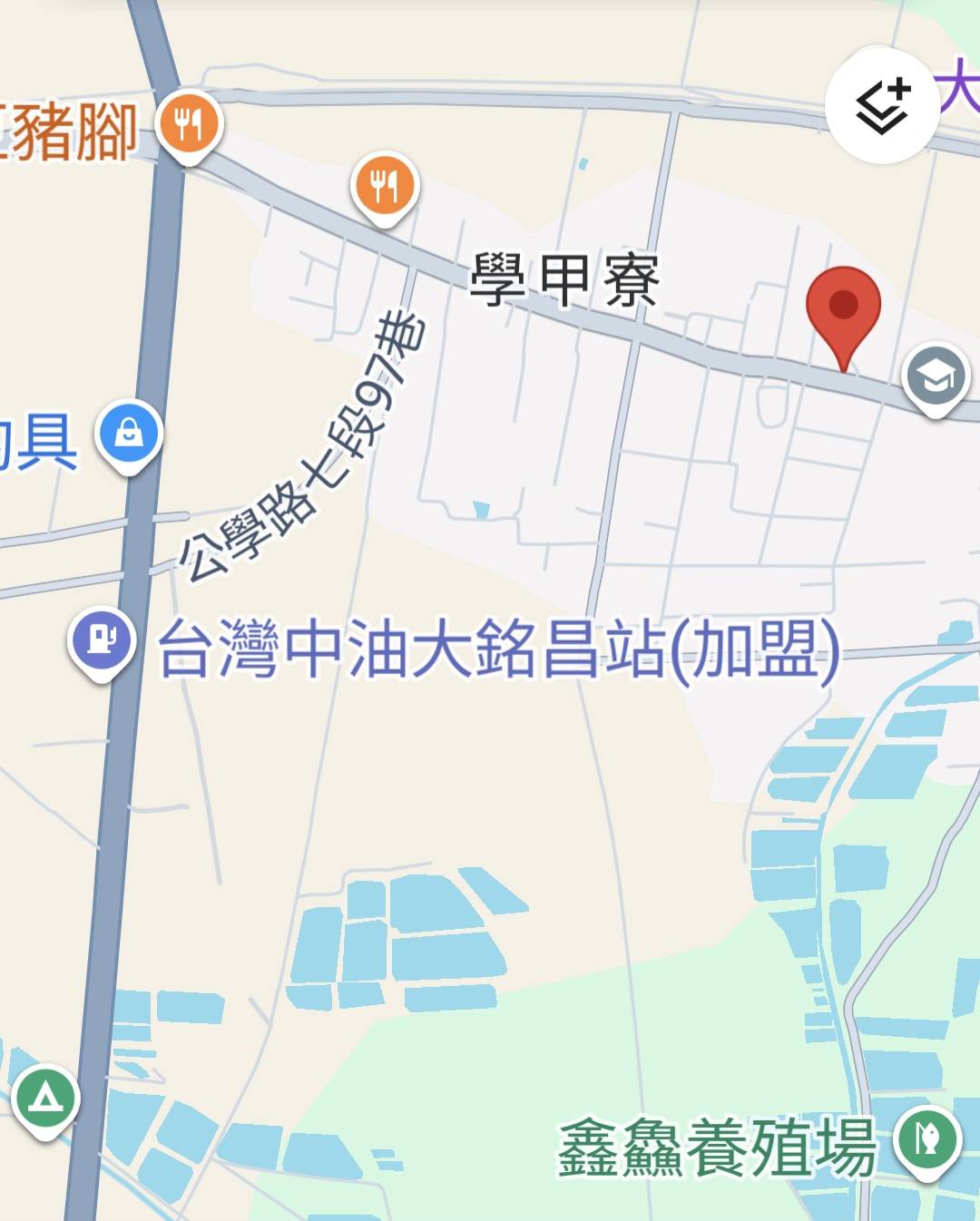
Task: Open the 豬腳 restaurant marker
Action: pyautogui.click(x=189, y=123)
